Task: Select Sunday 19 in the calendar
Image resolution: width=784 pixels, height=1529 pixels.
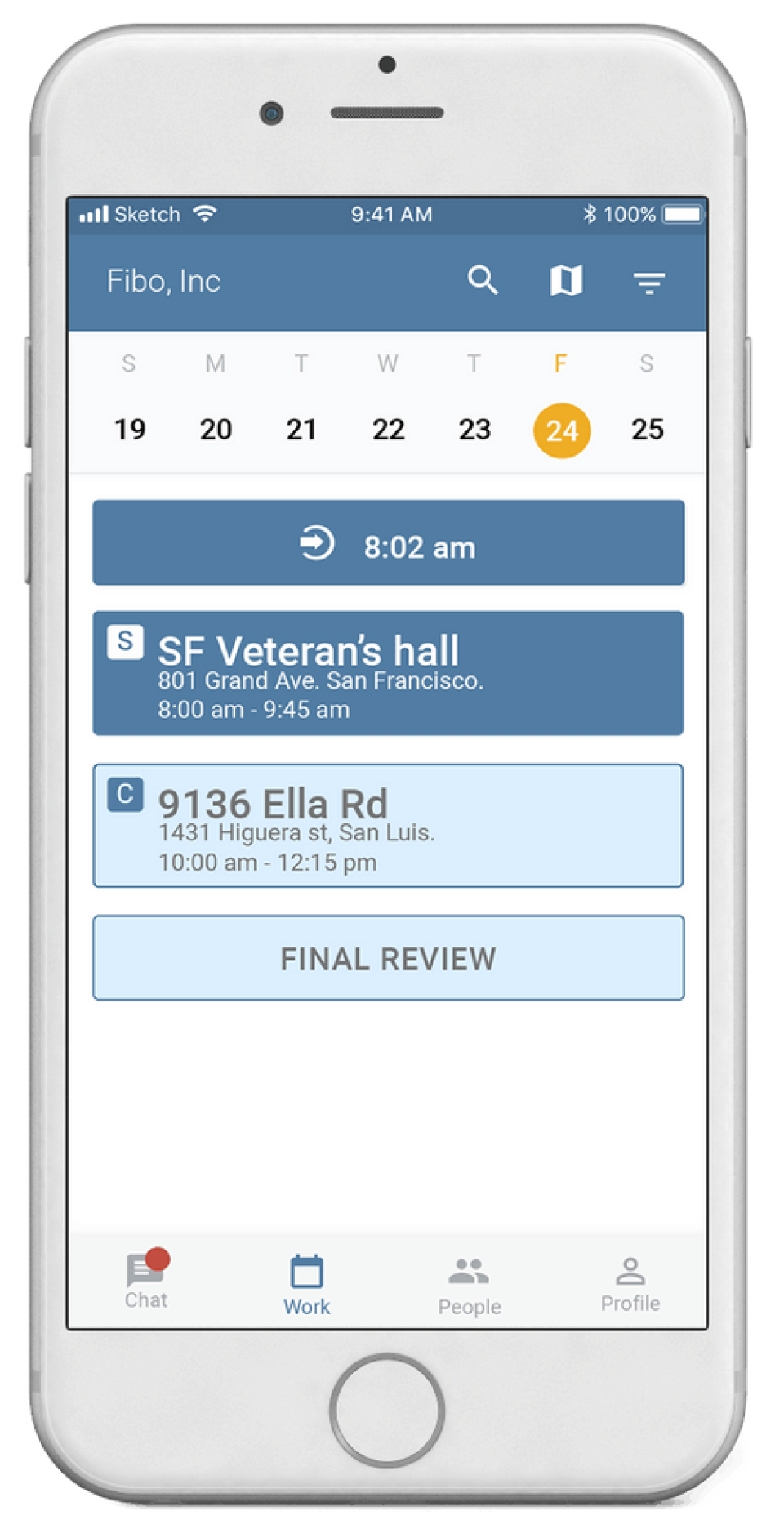Action: (x=130, y=429)
